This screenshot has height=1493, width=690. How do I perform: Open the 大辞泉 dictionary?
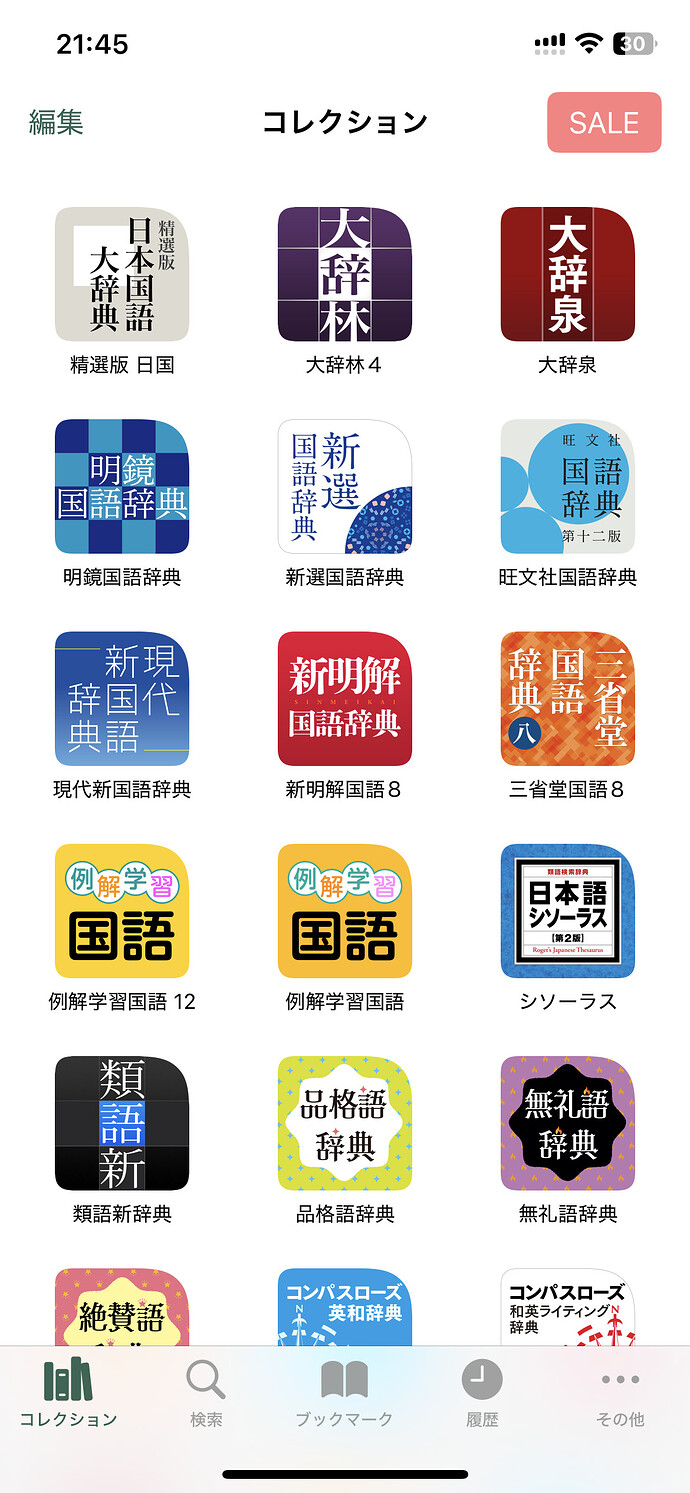point(567,275)
